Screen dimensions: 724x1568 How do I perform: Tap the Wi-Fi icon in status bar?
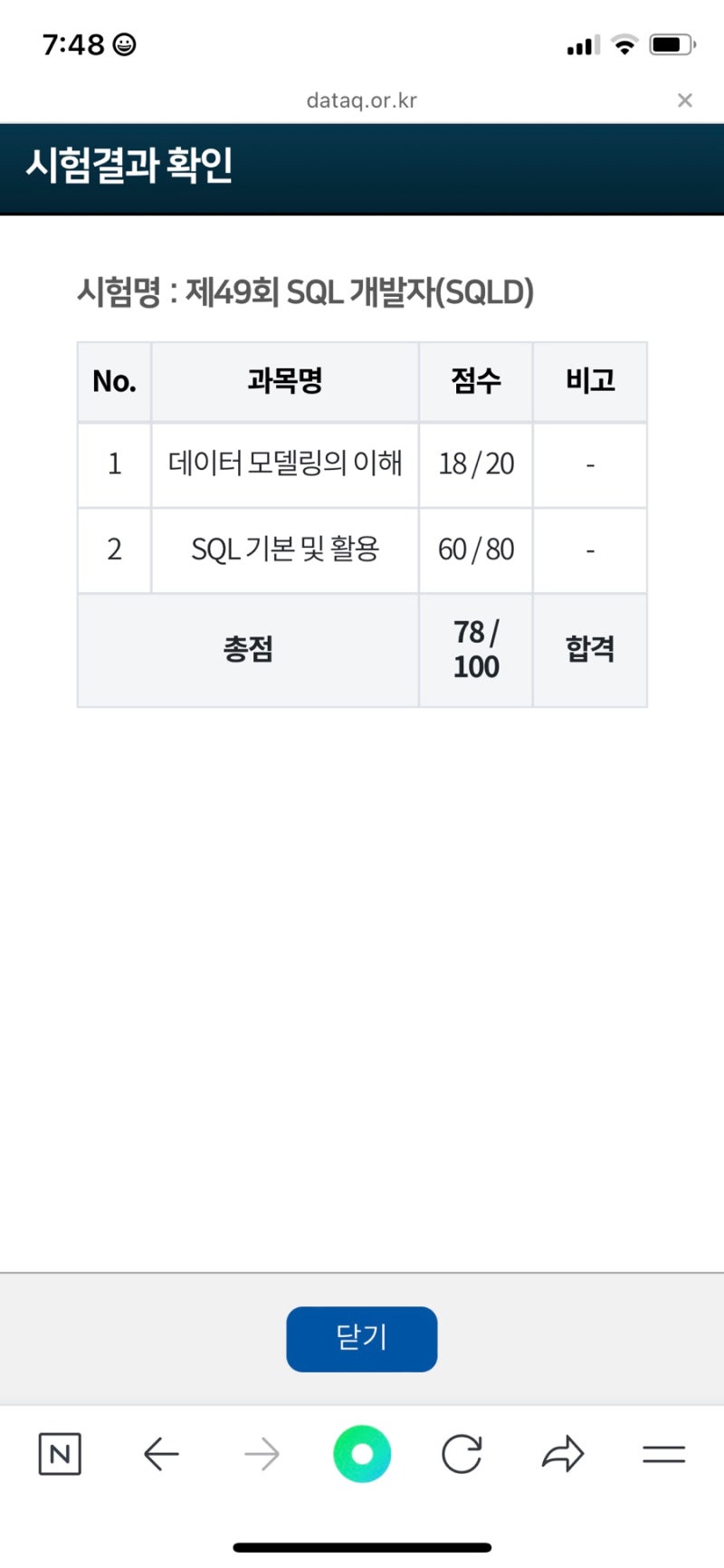coord(626,43)
